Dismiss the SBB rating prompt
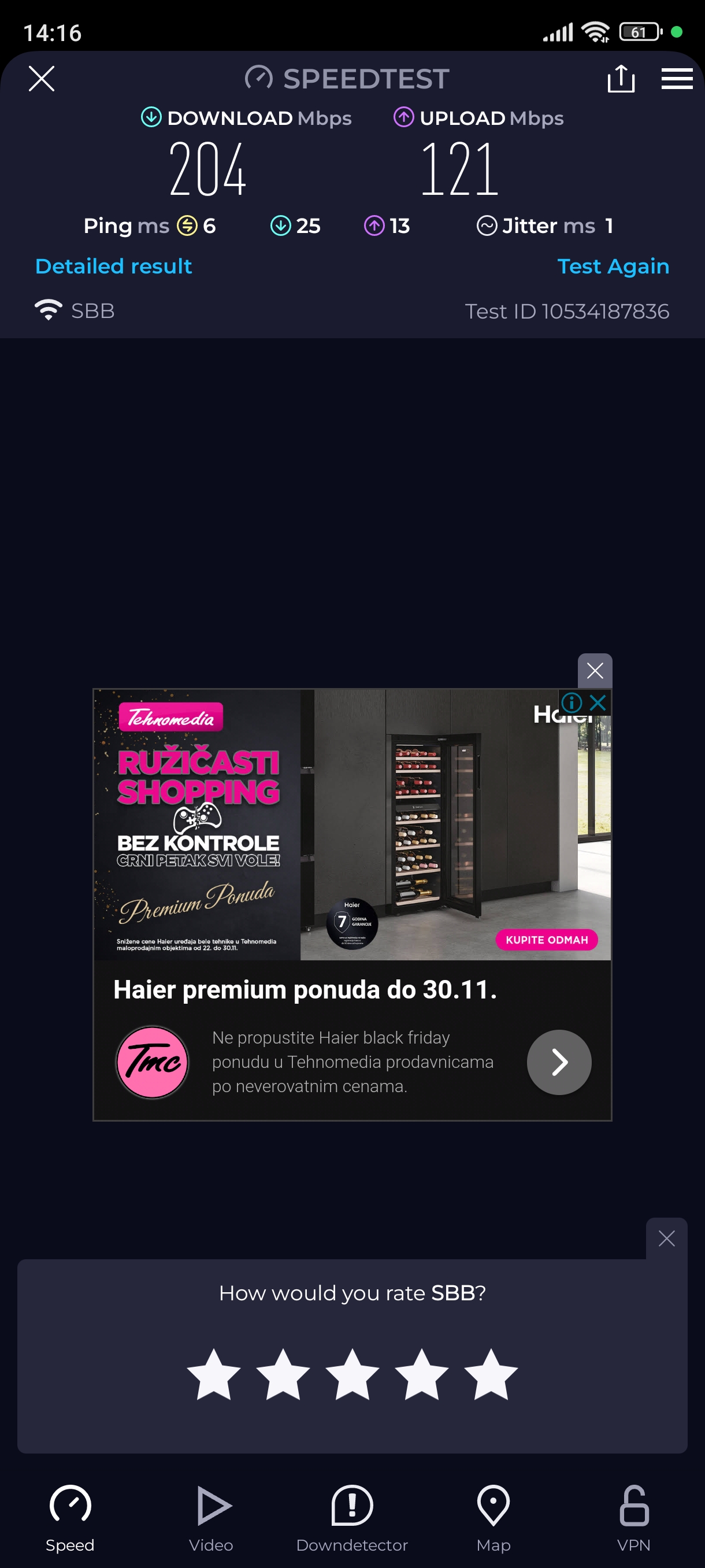 click(x=666, y=1238)
